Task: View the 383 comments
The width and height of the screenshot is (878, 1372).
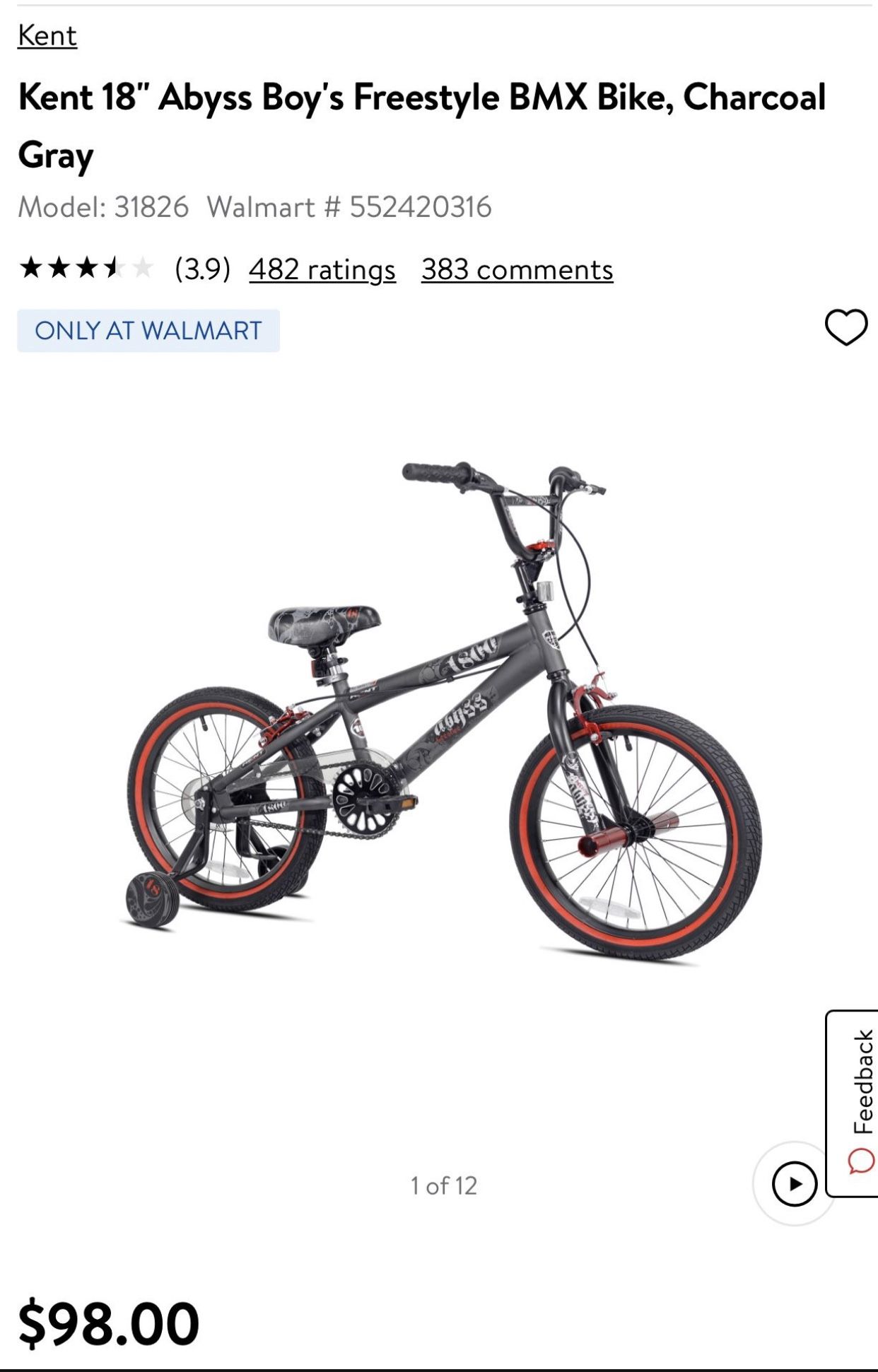Action: point(517,269)
